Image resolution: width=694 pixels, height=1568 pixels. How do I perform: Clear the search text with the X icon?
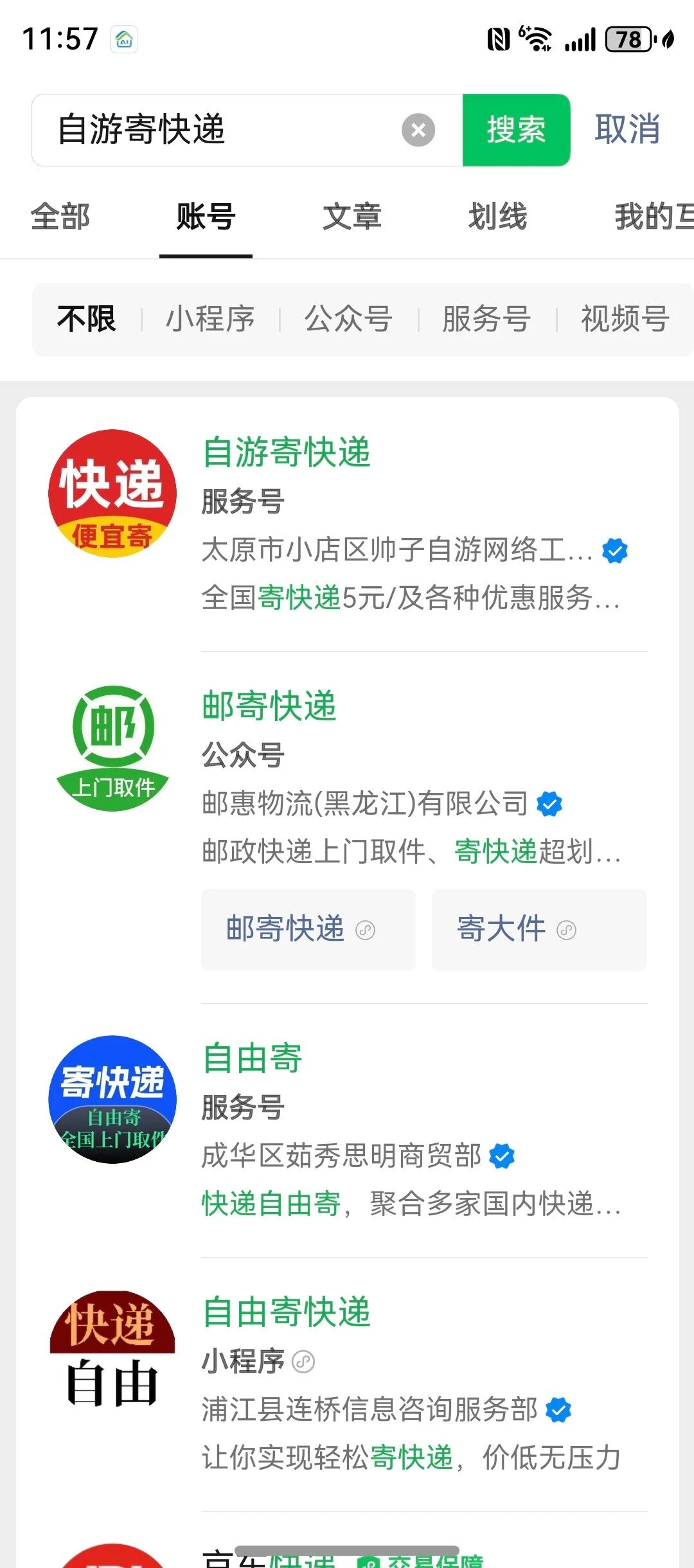418,130
